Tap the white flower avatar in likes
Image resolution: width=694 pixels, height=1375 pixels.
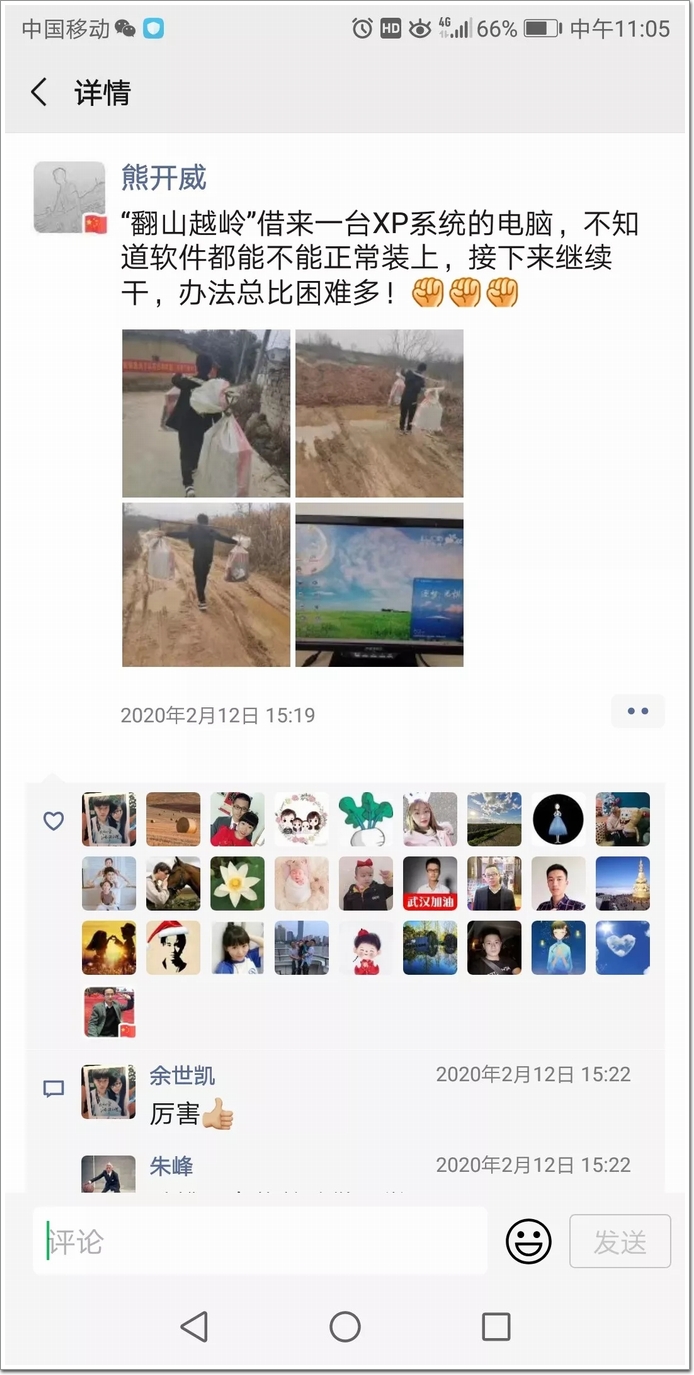pyautogui.click(x=237, y=883)
